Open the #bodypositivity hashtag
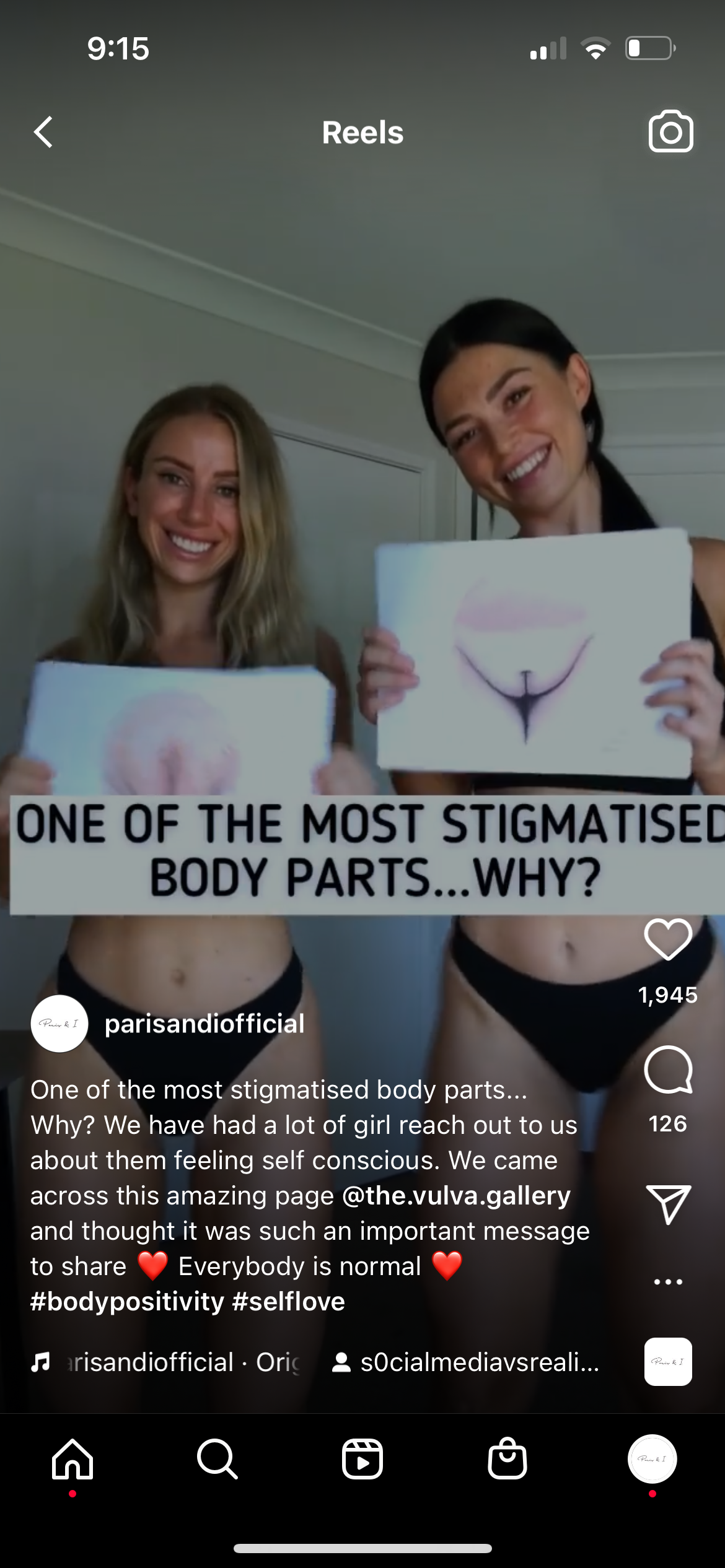Image resolution: width=725 pixels, height=1568 pixels. click(x=127, y=1301)
